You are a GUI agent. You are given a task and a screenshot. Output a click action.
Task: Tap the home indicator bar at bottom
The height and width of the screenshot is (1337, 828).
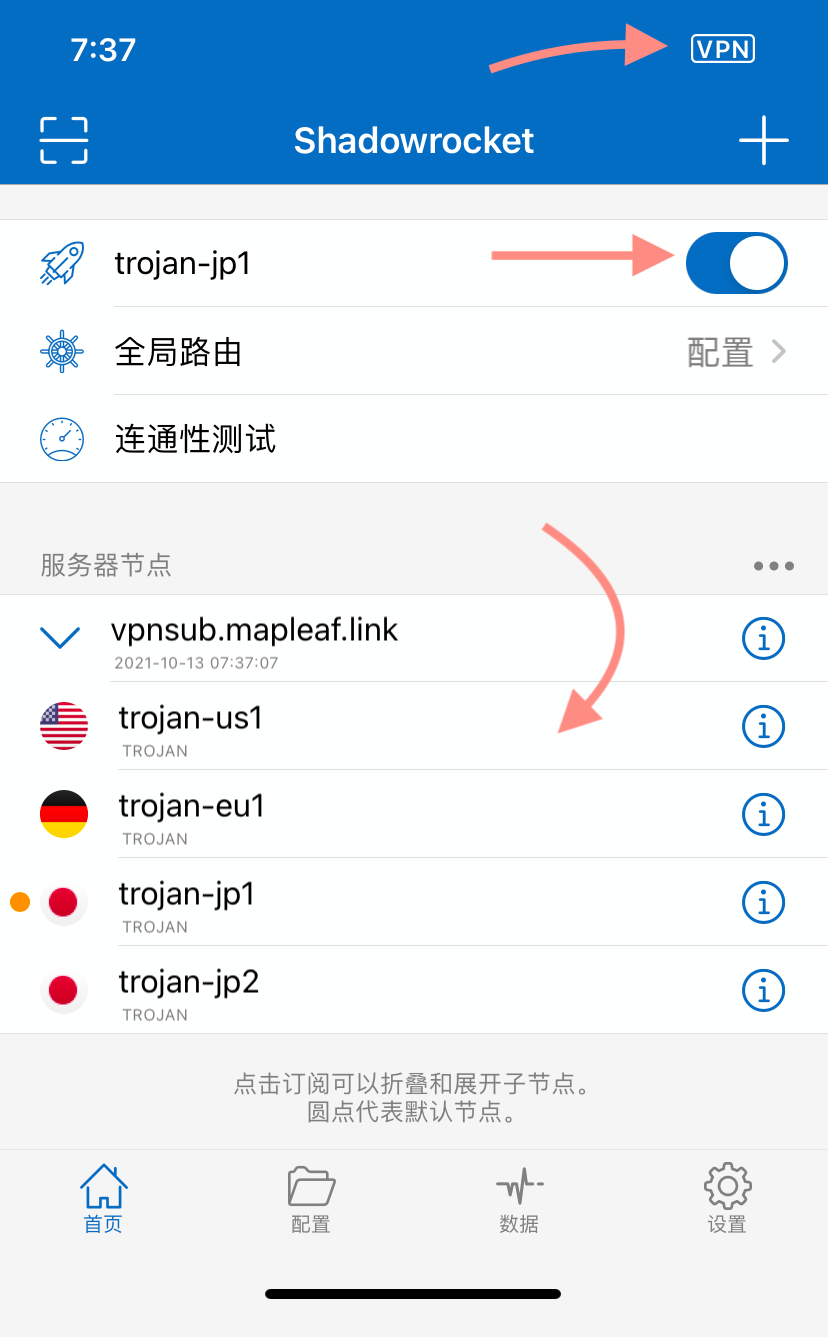(x=414, y=1293)
